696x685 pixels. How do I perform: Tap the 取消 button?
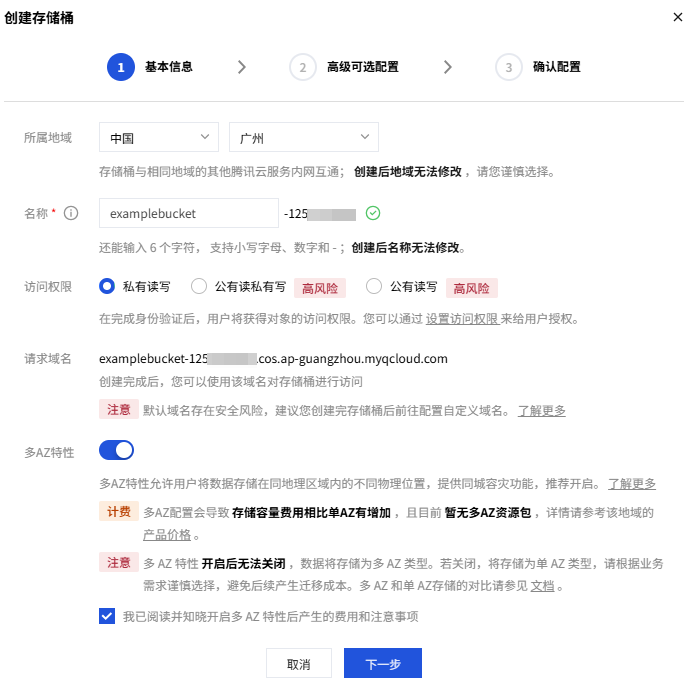298,664
